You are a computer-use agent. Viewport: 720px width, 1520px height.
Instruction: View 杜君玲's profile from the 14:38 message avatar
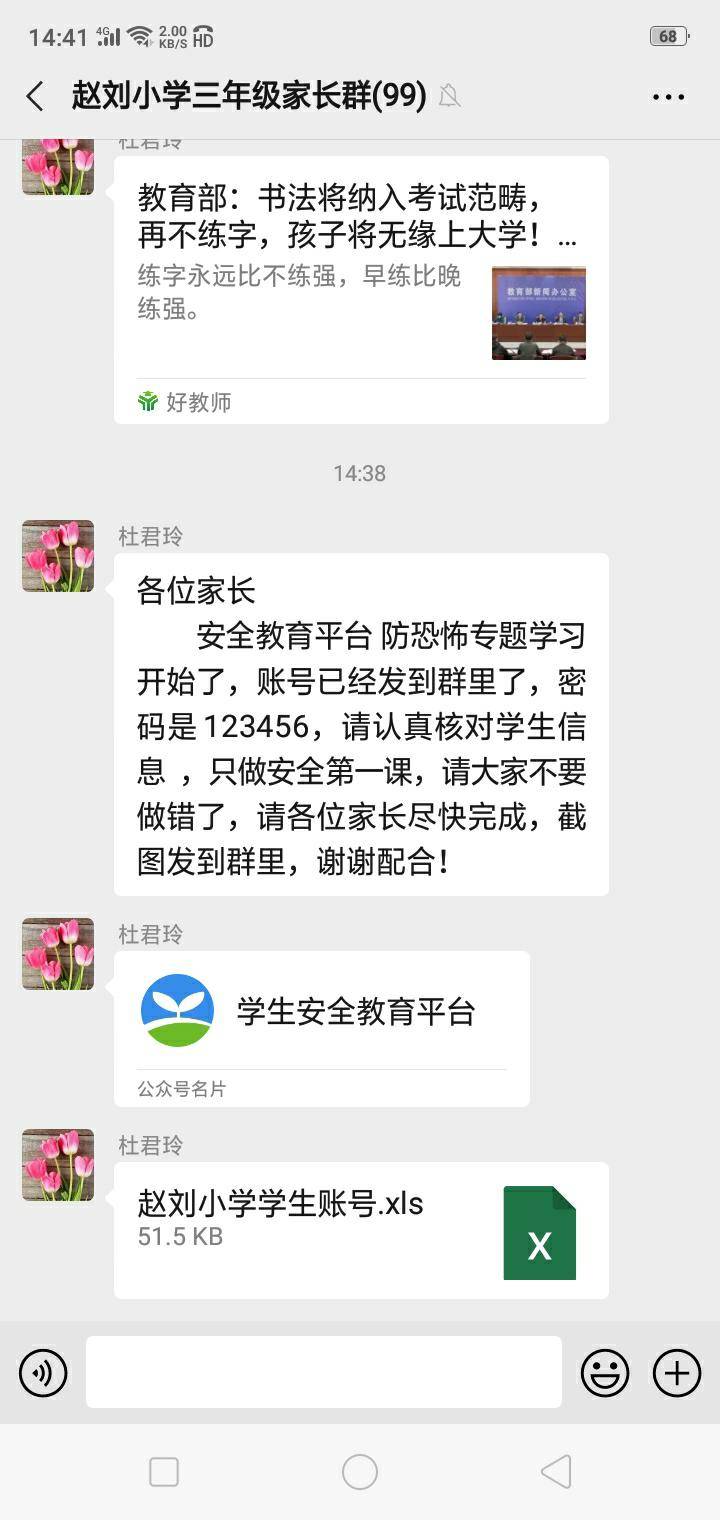click(58, 556)
